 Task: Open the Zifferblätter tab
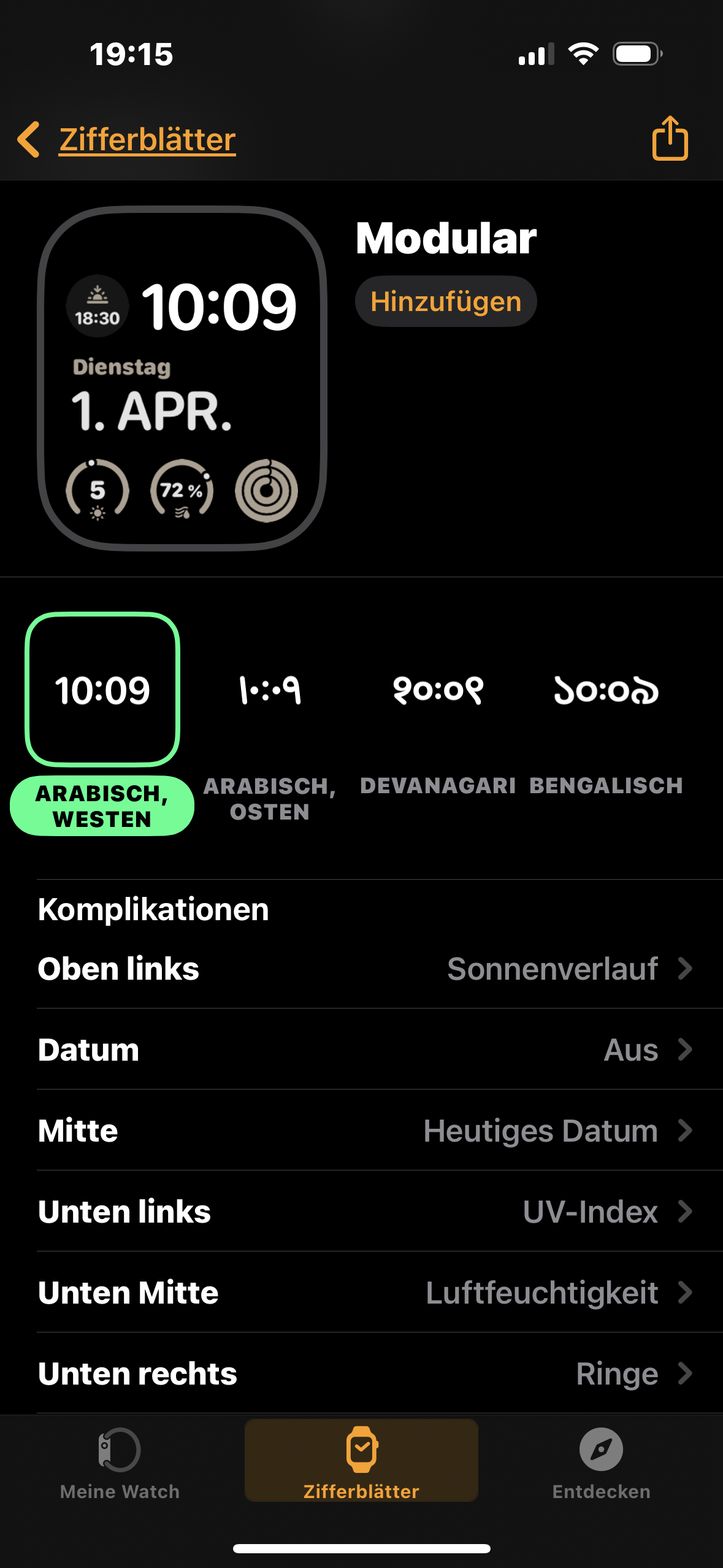[361, 1462]
